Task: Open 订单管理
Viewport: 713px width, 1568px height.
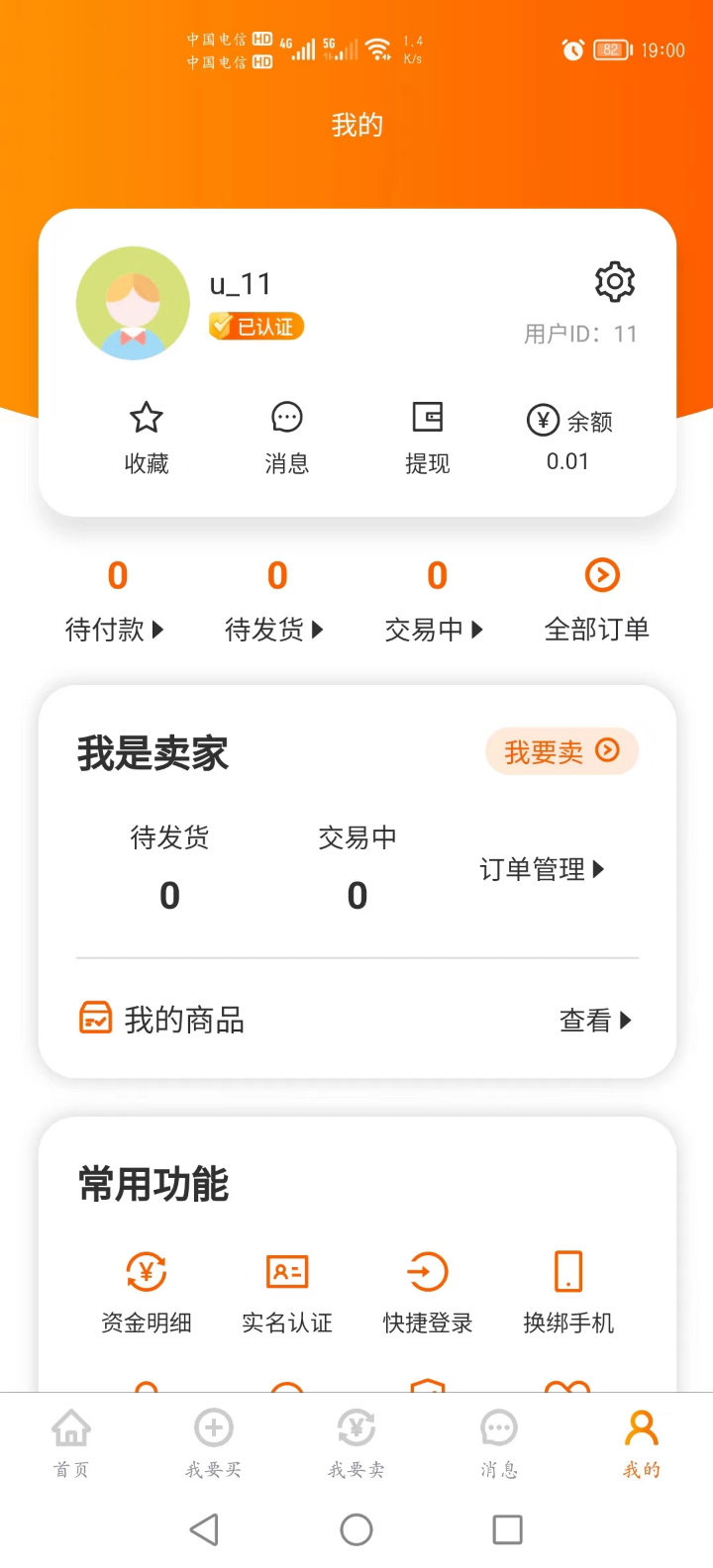Action: 542,869
